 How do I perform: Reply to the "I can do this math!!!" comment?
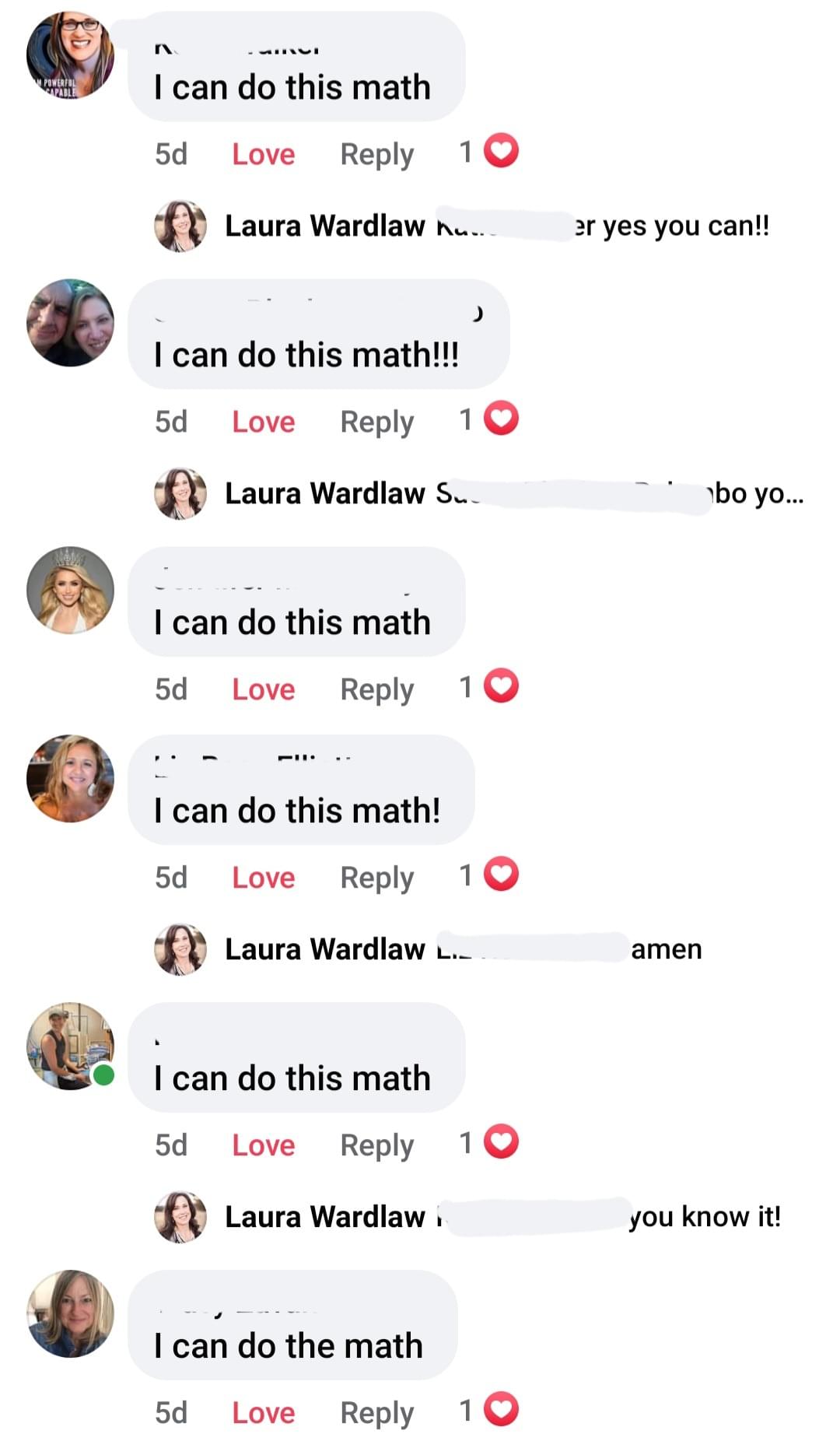[x=376, y=422]
